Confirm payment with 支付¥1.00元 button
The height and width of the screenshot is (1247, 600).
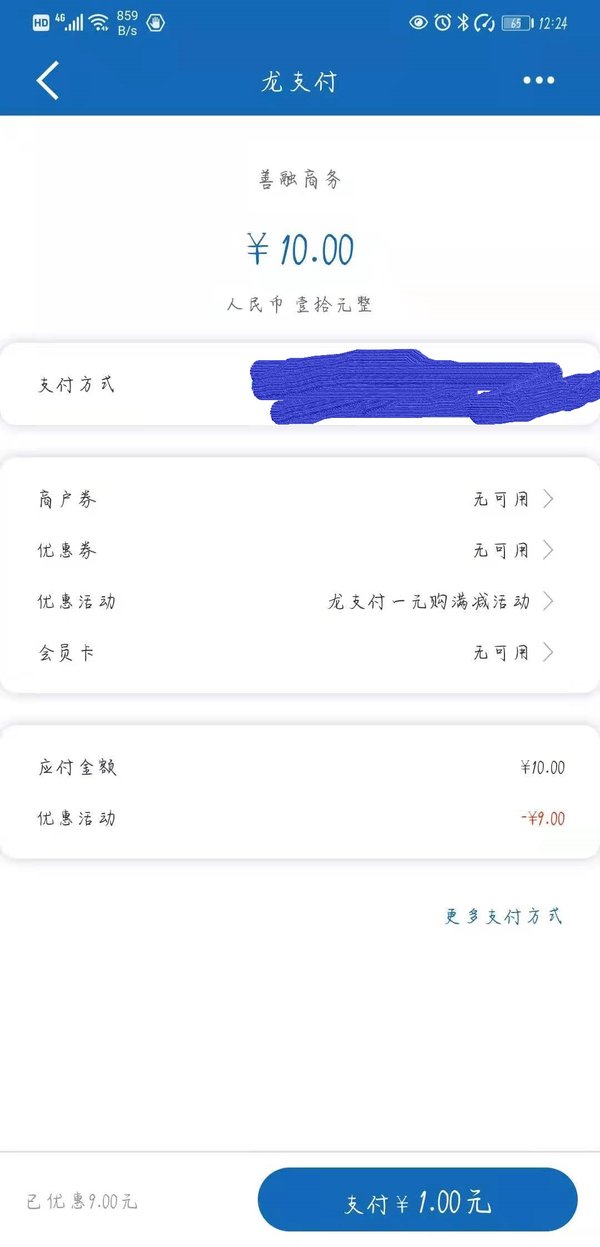click(x=418, y=1200)
